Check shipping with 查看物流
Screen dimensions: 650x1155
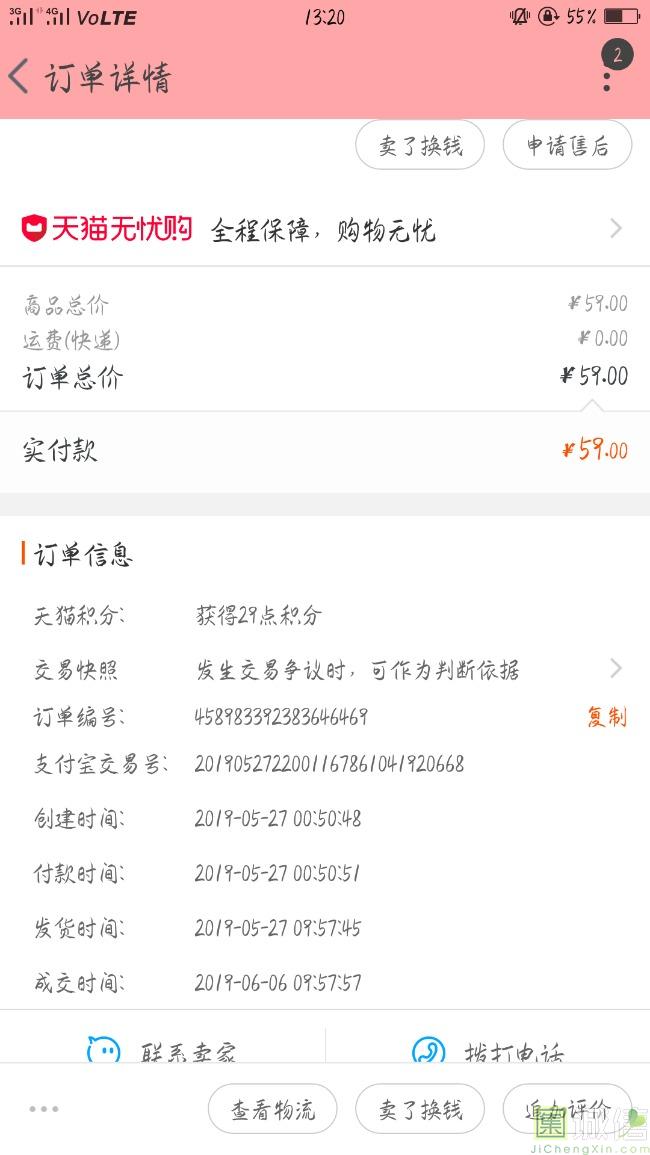pos(273,1109)
